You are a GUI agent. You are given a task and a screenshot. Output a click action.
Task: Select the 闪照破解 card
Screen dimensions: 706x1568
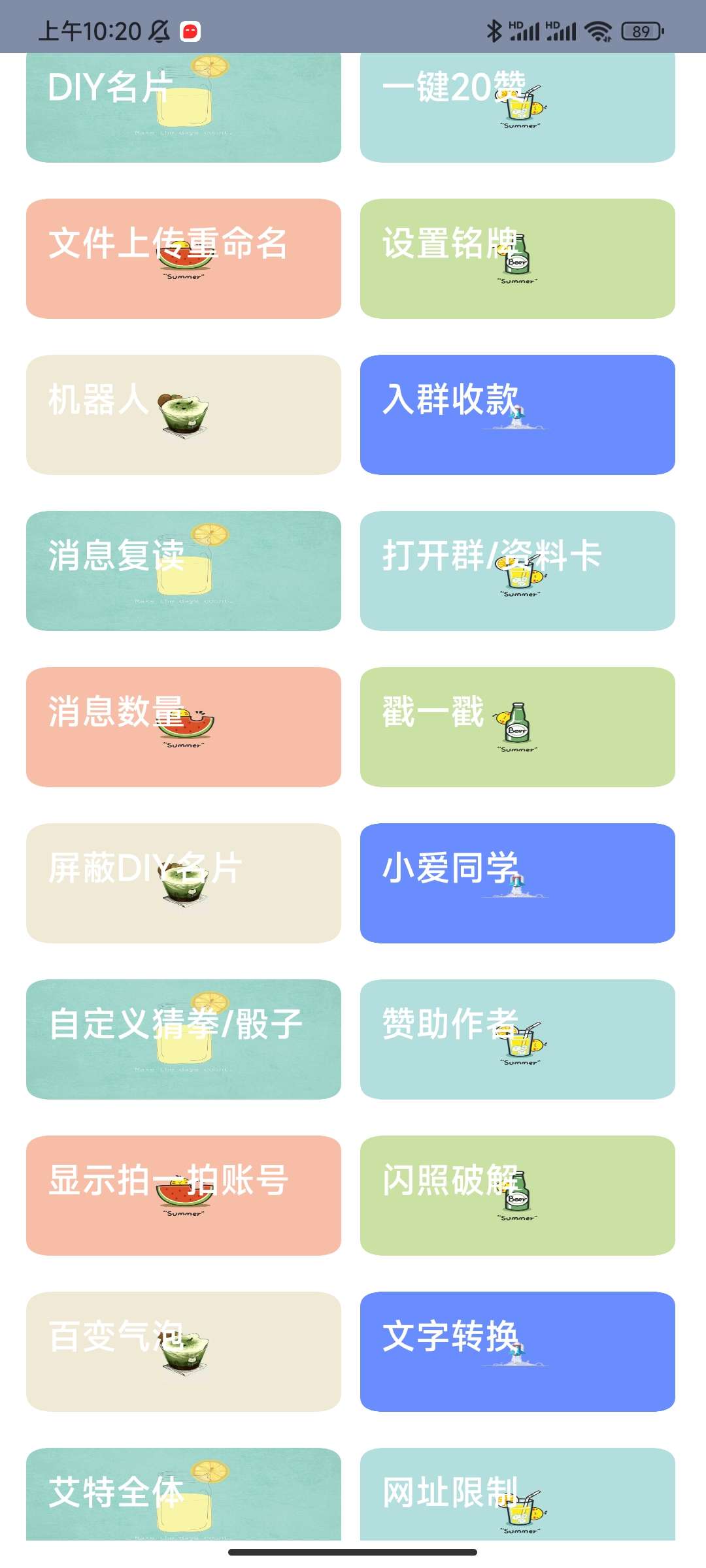tap(517, 1196)
